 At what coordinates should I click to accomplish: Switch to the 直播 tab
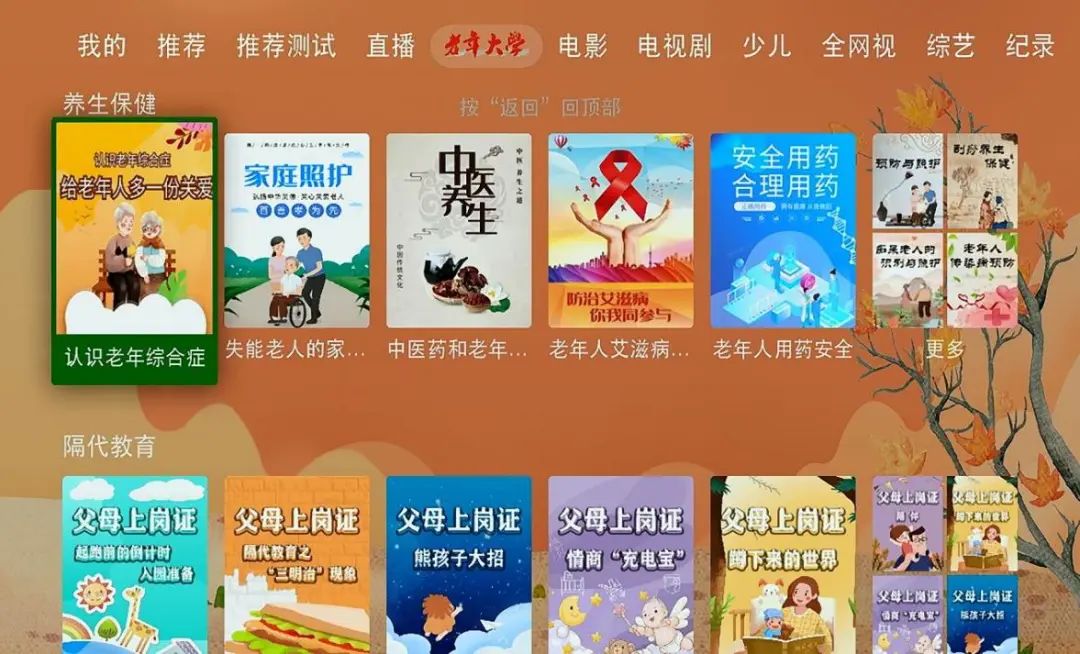click(x=390, y=46)
